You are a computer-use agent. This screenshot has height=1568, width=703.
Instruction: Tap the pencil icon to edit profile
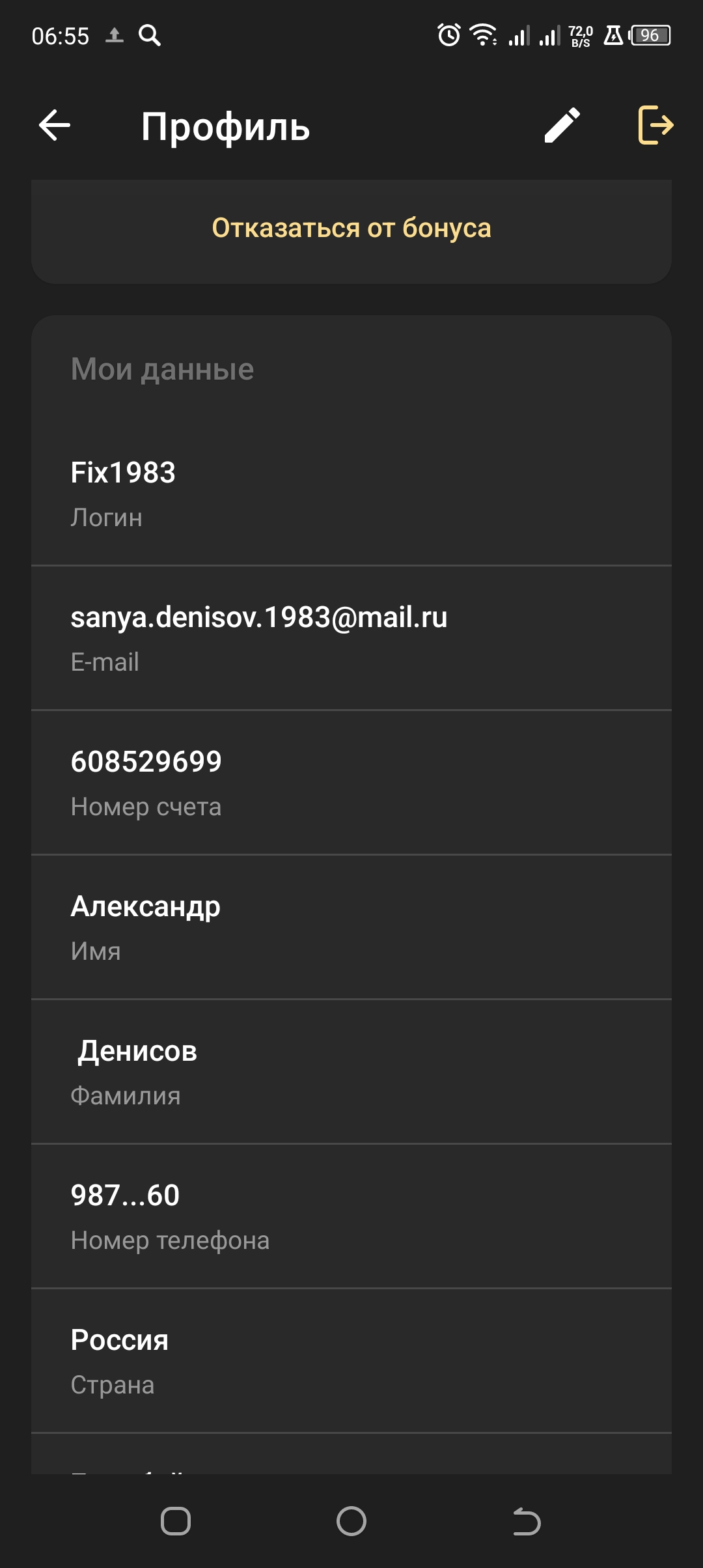point(562,125)
